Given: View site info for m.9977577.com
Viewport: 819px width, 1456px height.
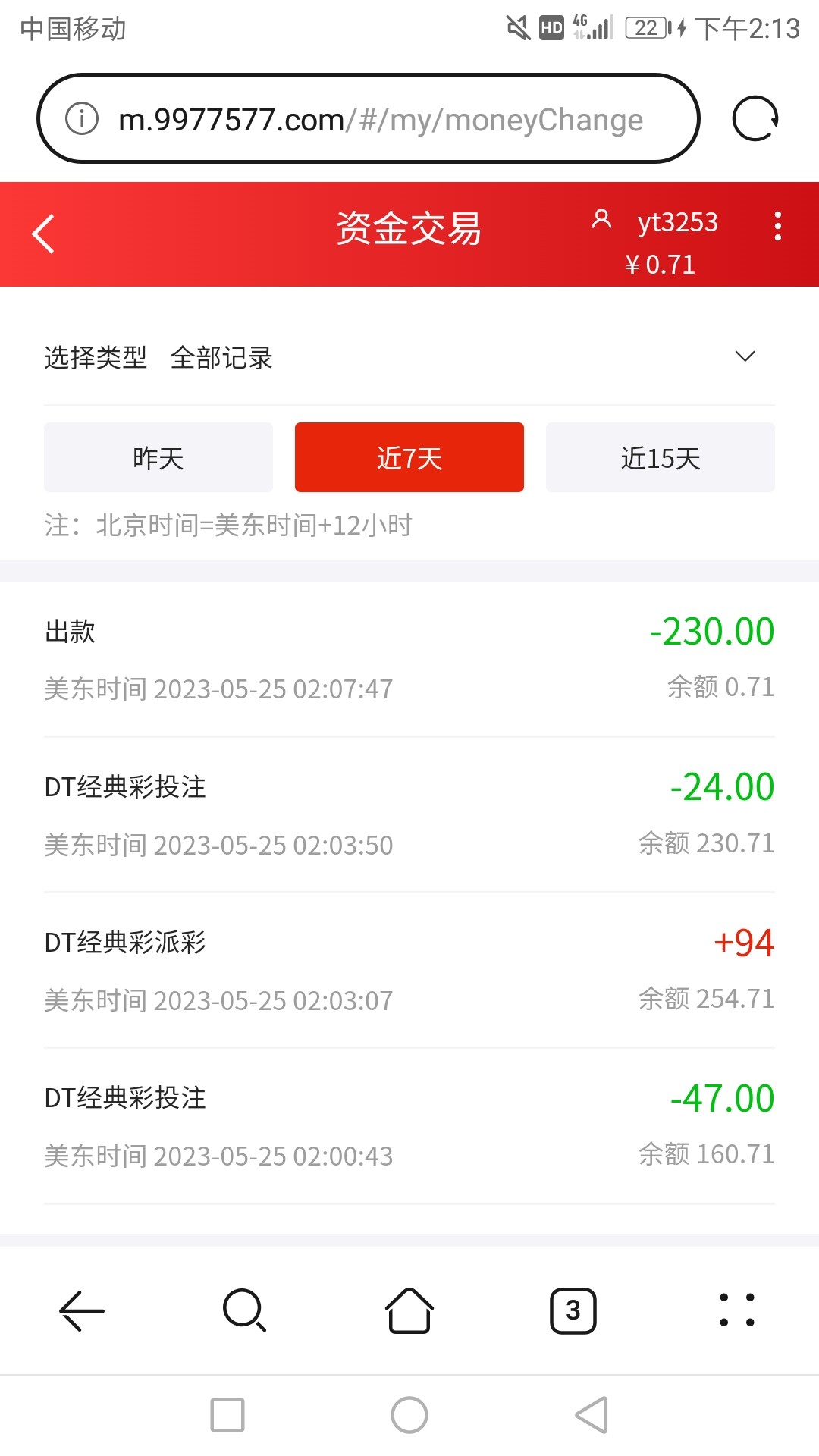Looking at the screenshot, I should click(x=82, y=119).
